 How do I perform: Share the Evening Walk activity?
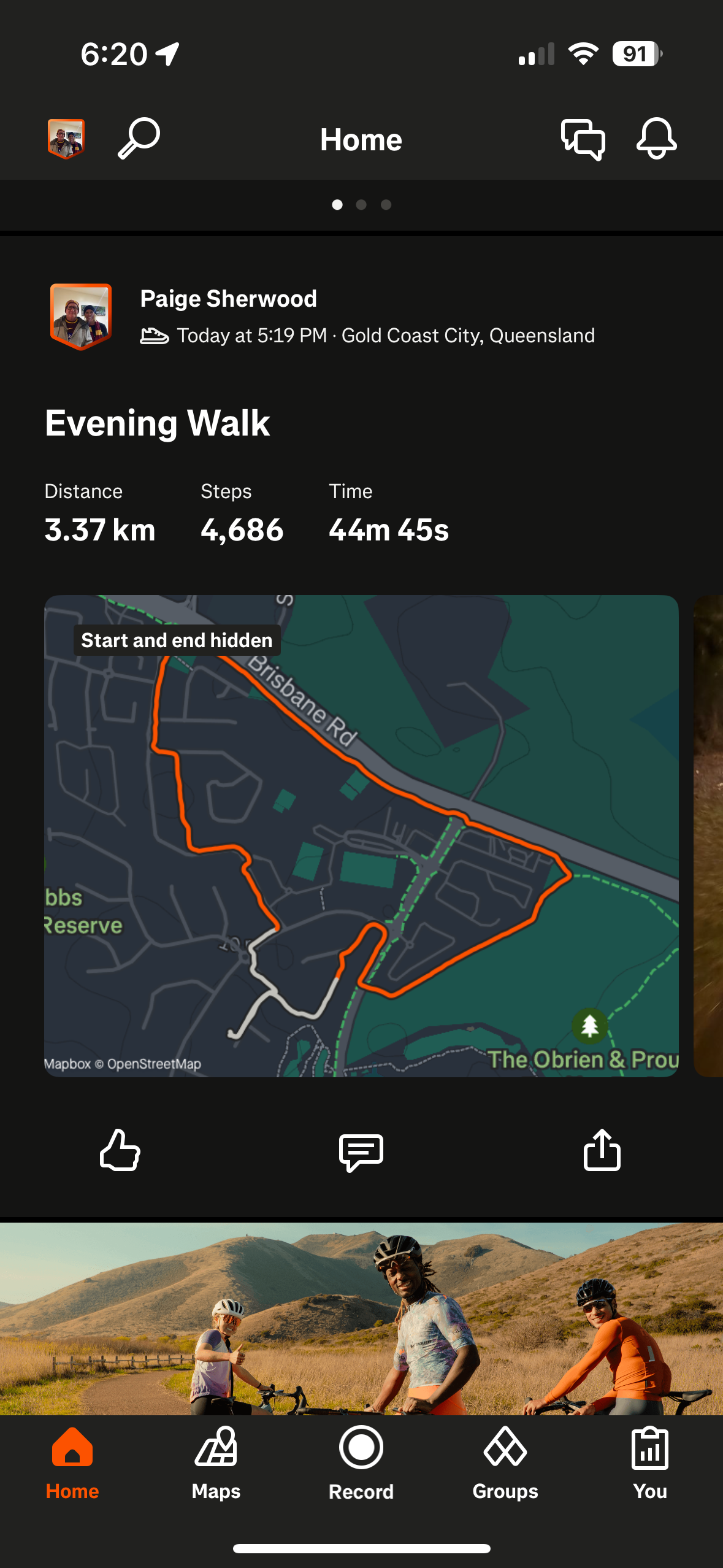pos(602,1150)
